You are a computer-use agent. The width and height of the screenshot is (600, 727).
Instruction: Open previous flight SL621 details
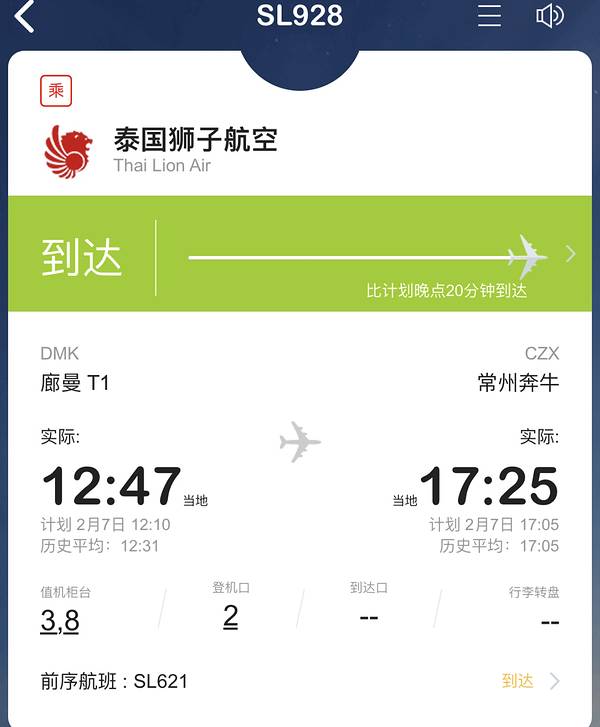(300, 681)
